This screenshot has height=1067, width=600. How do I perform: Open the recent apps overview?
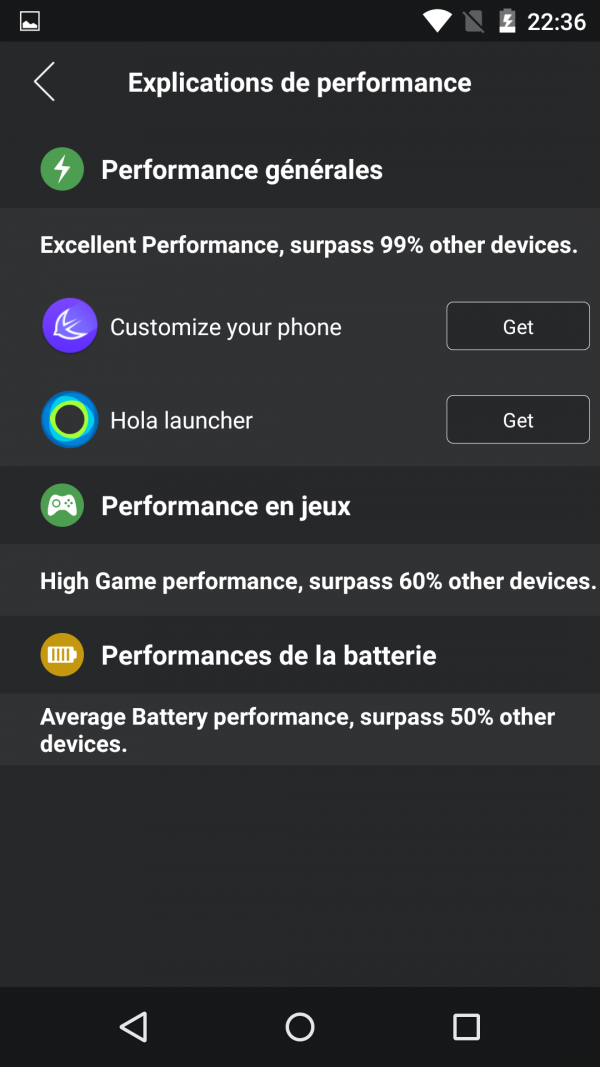click(x=466, y=1026)
